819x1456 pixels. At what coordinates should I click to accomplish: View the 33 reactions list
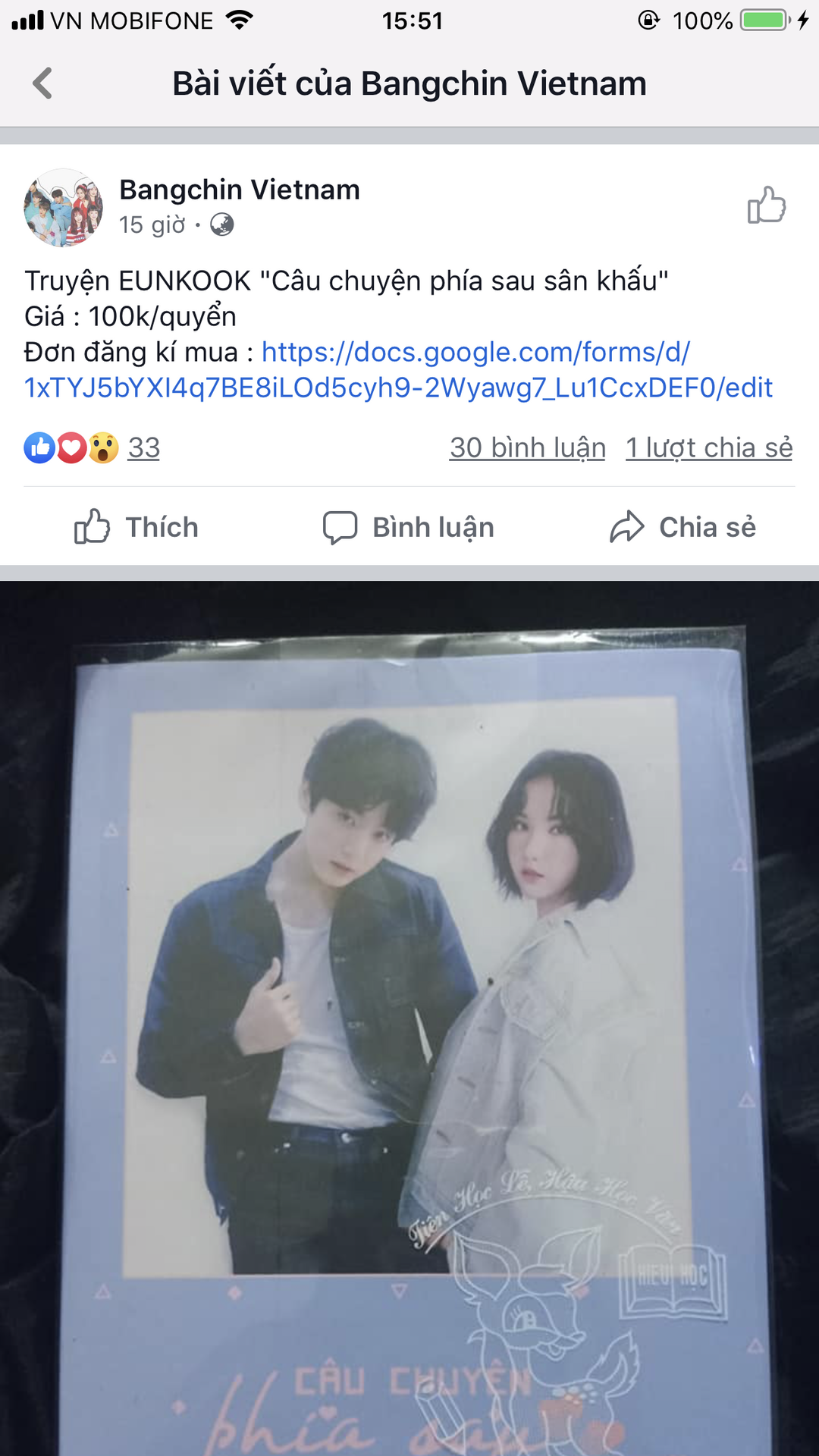pos(92,447)
